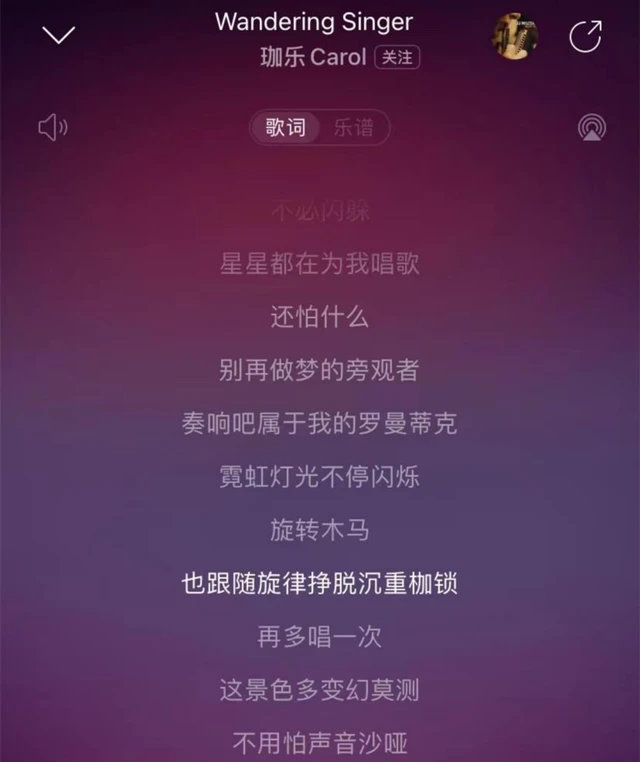Tap the volume speaker icon
This screenshot has width=640, height=762.
point(52,127)
